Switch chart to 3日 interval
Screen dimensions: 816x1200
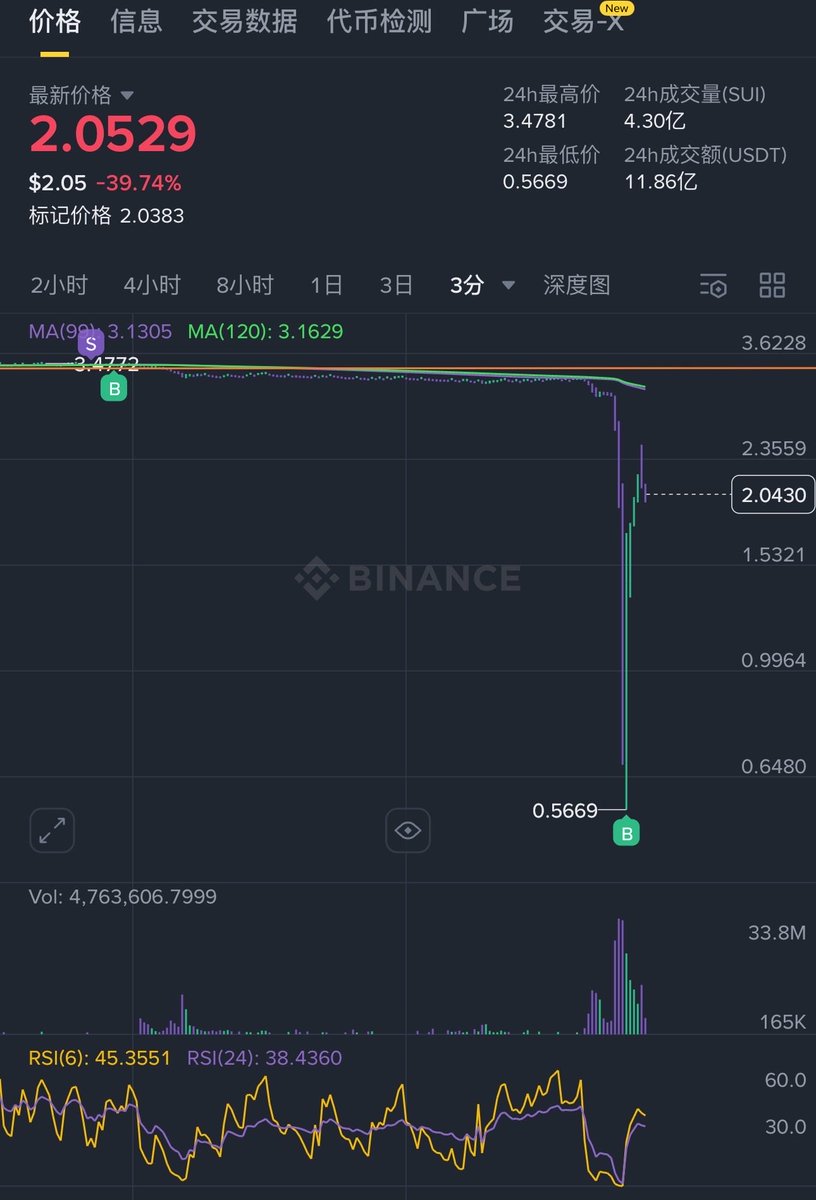tap(396, 285)
